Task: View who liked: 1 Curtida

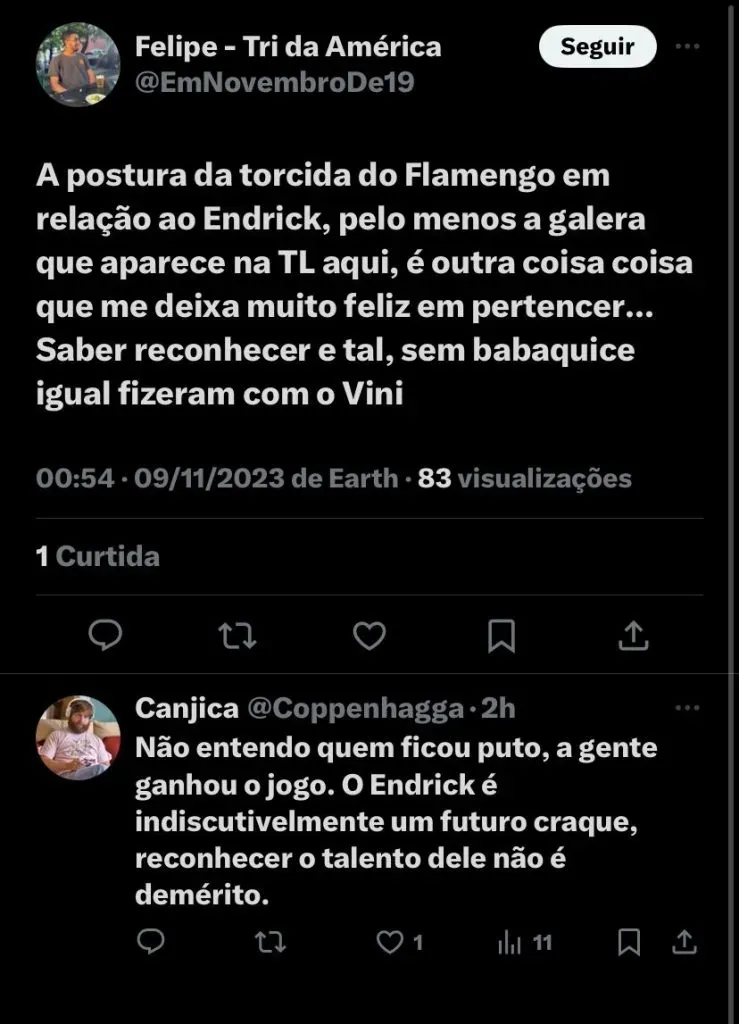Action: pyautogui.click(x=97, y=557)
